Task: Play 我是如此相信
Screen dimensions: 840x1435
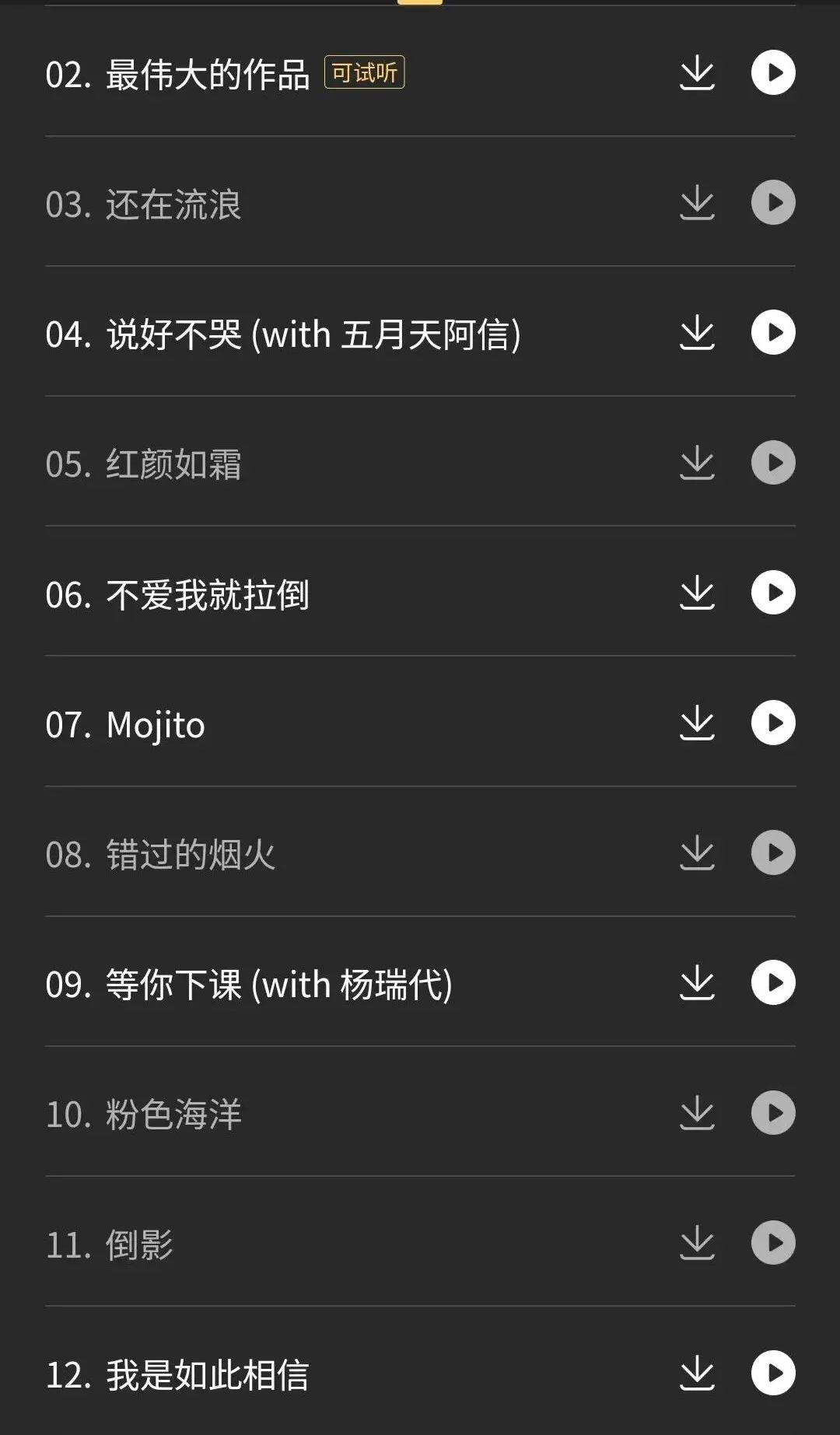Action: 773,1373
